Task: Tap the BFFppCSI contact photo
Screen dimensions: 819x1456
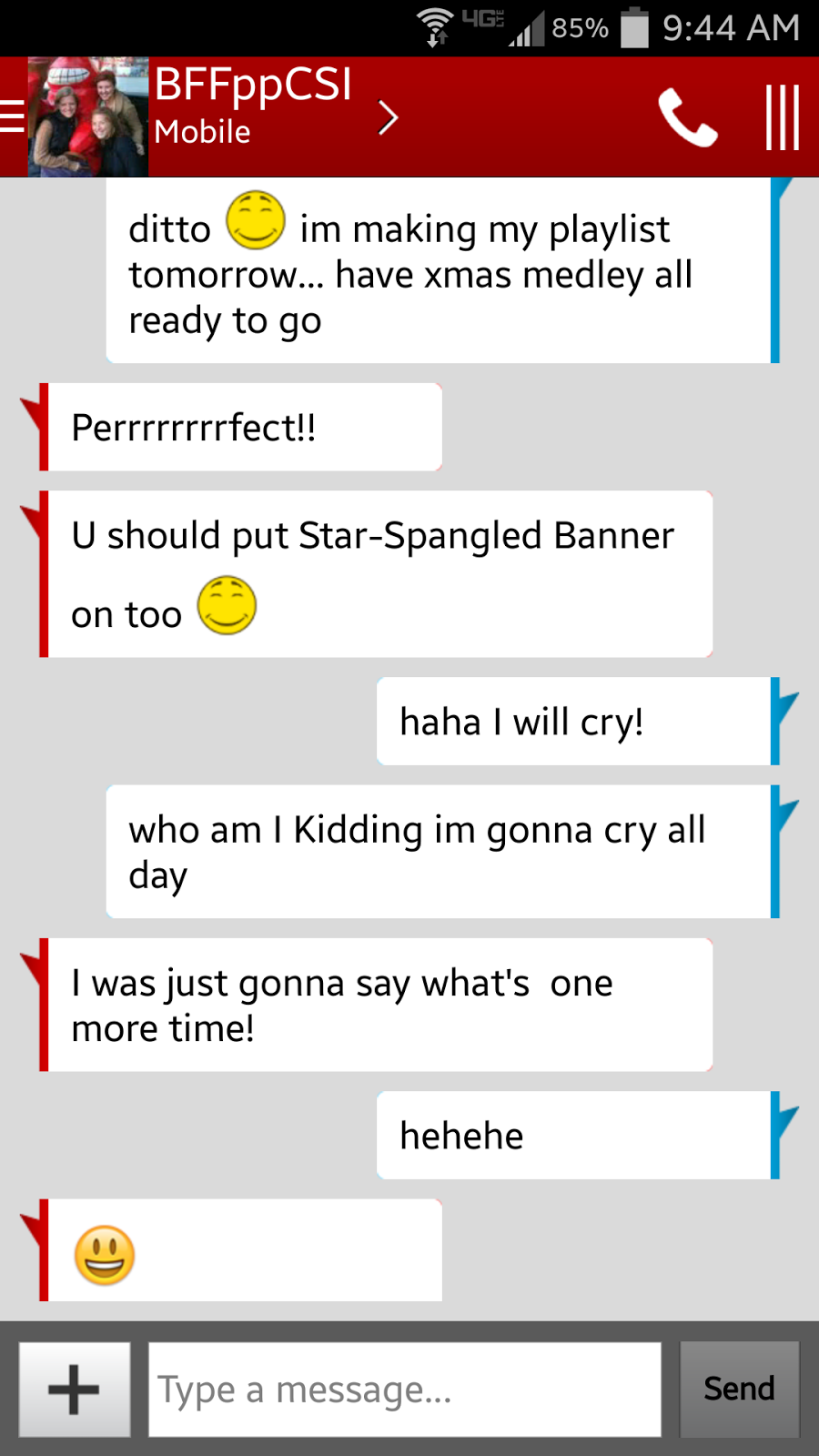Action: click(x=88, y=117)
